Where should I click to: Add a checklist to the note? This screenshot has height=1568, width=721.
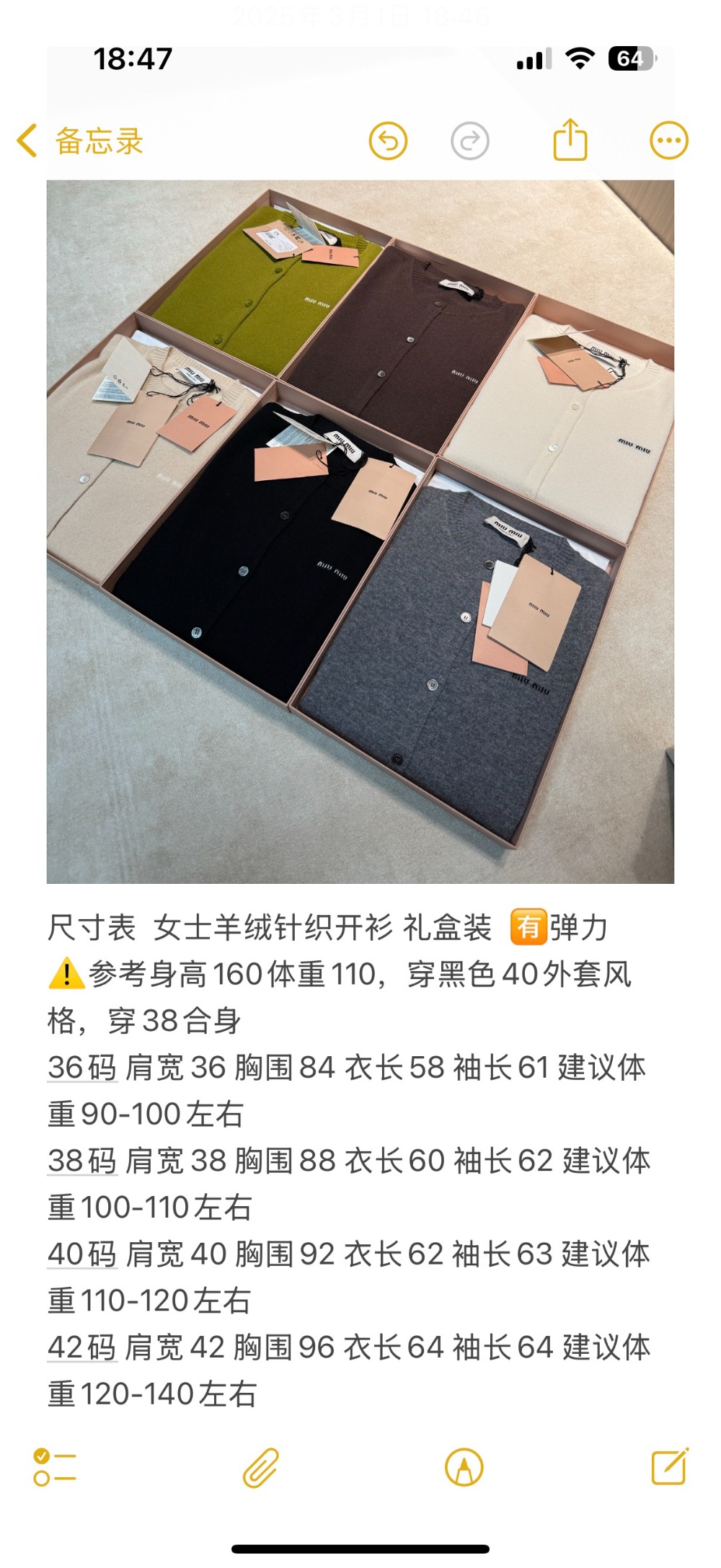click(x=54, y=1467)
